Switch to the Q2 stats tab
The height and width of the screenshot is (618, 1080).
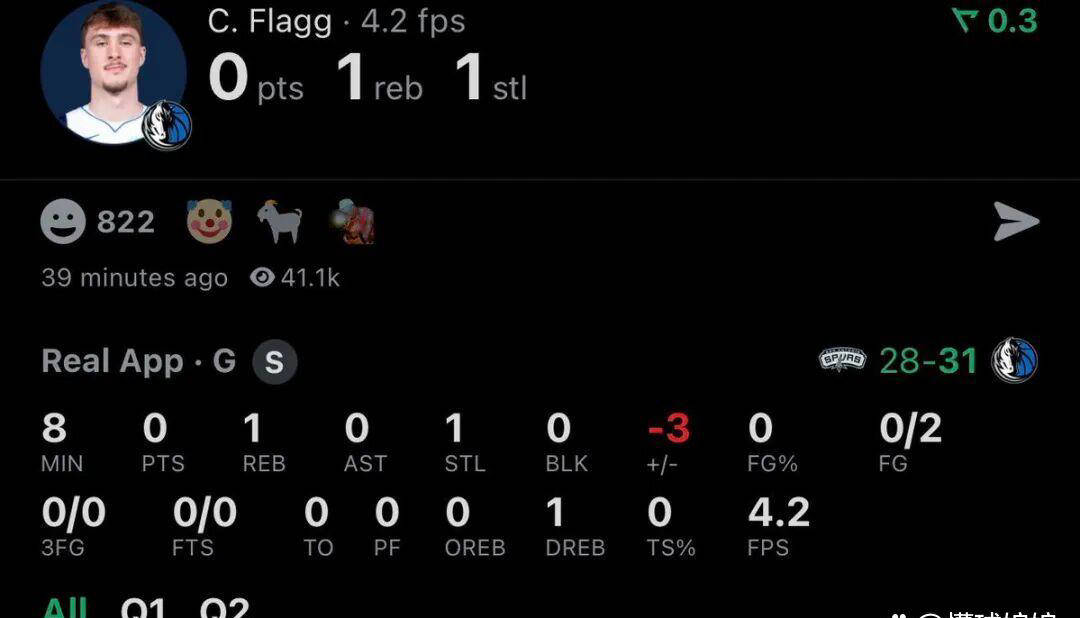[x=224, y=608]
